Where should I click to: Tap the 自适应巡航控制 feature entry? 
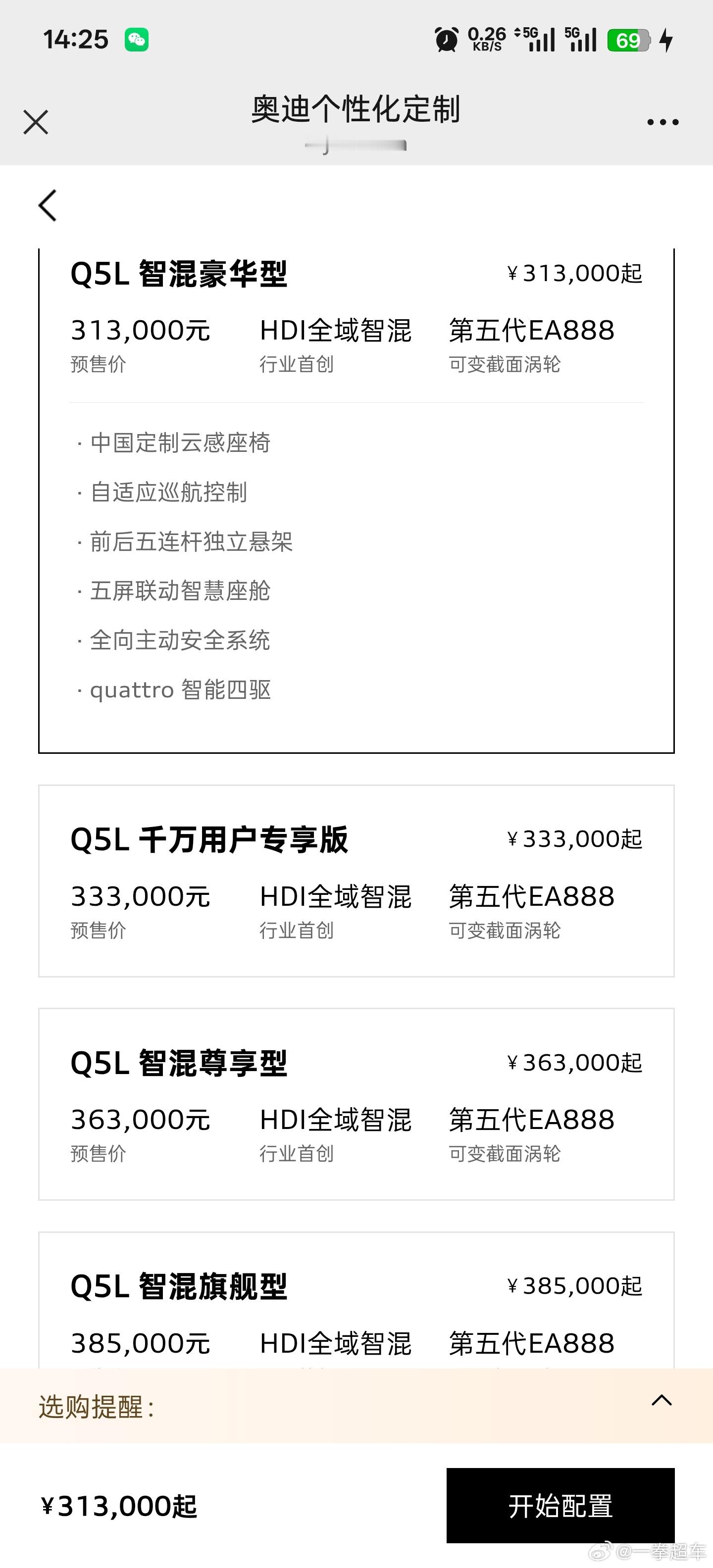[169, 493]
